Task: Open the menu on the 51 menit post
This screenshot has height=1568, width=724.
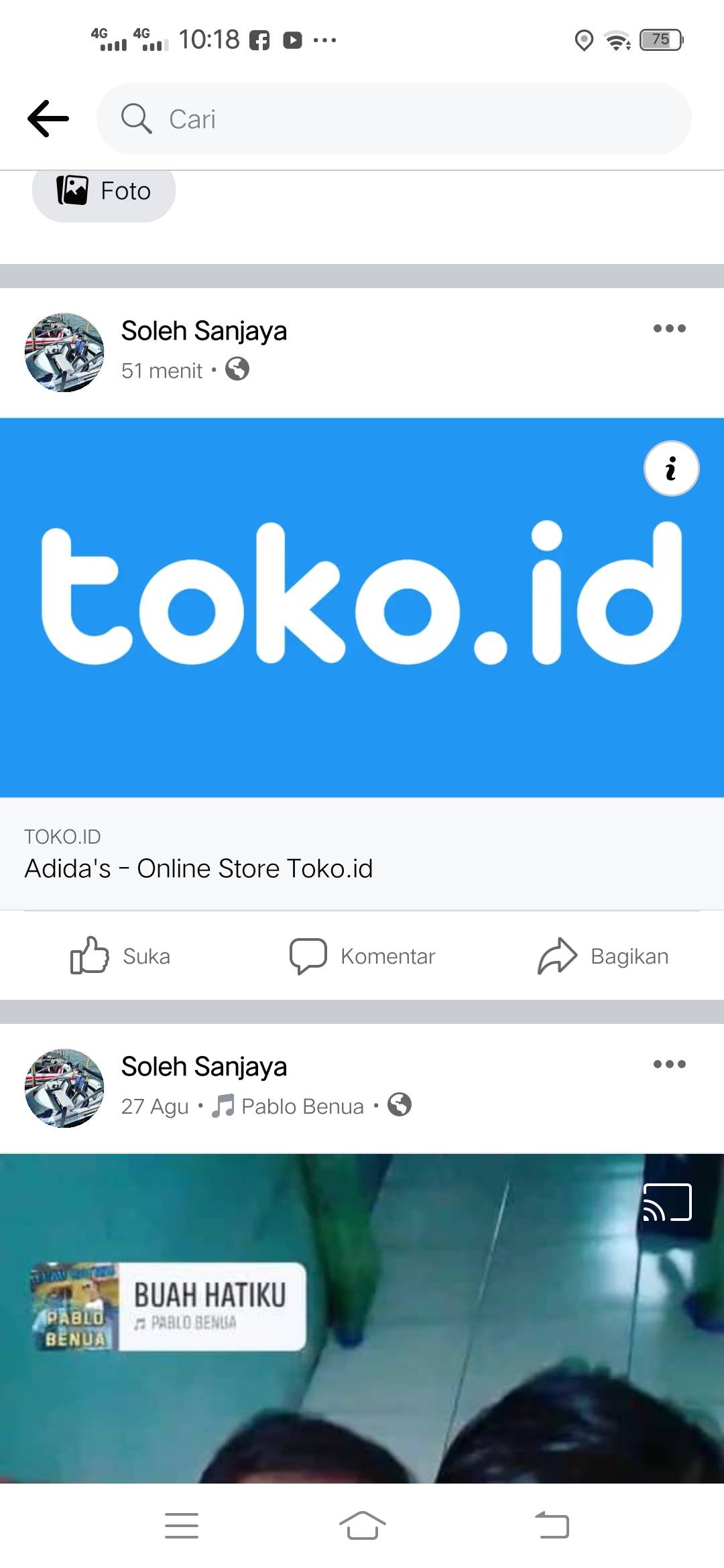Action: (669, 328)
